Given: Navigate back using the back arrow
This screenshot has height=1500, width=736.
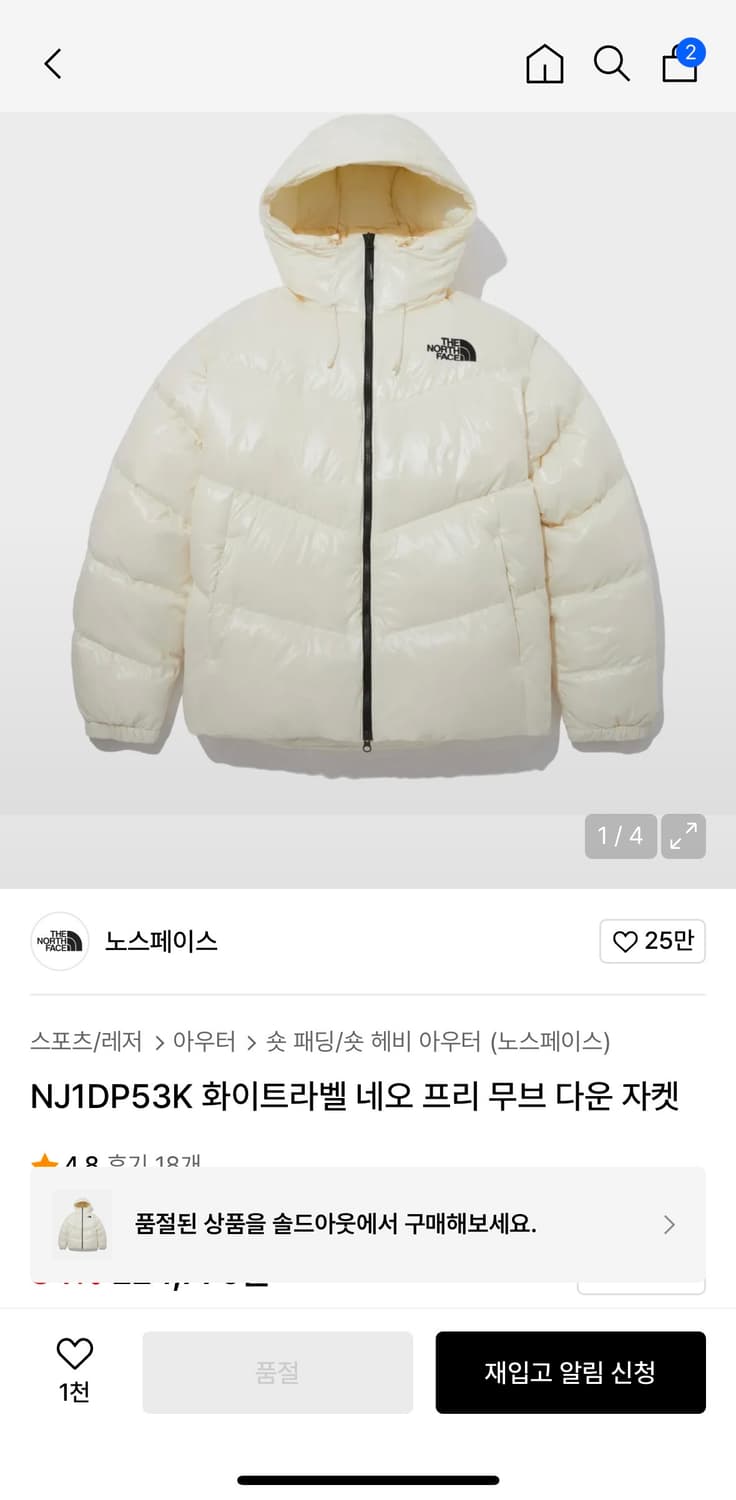Looking at the screenshot, I should click(x=52, y=63).
